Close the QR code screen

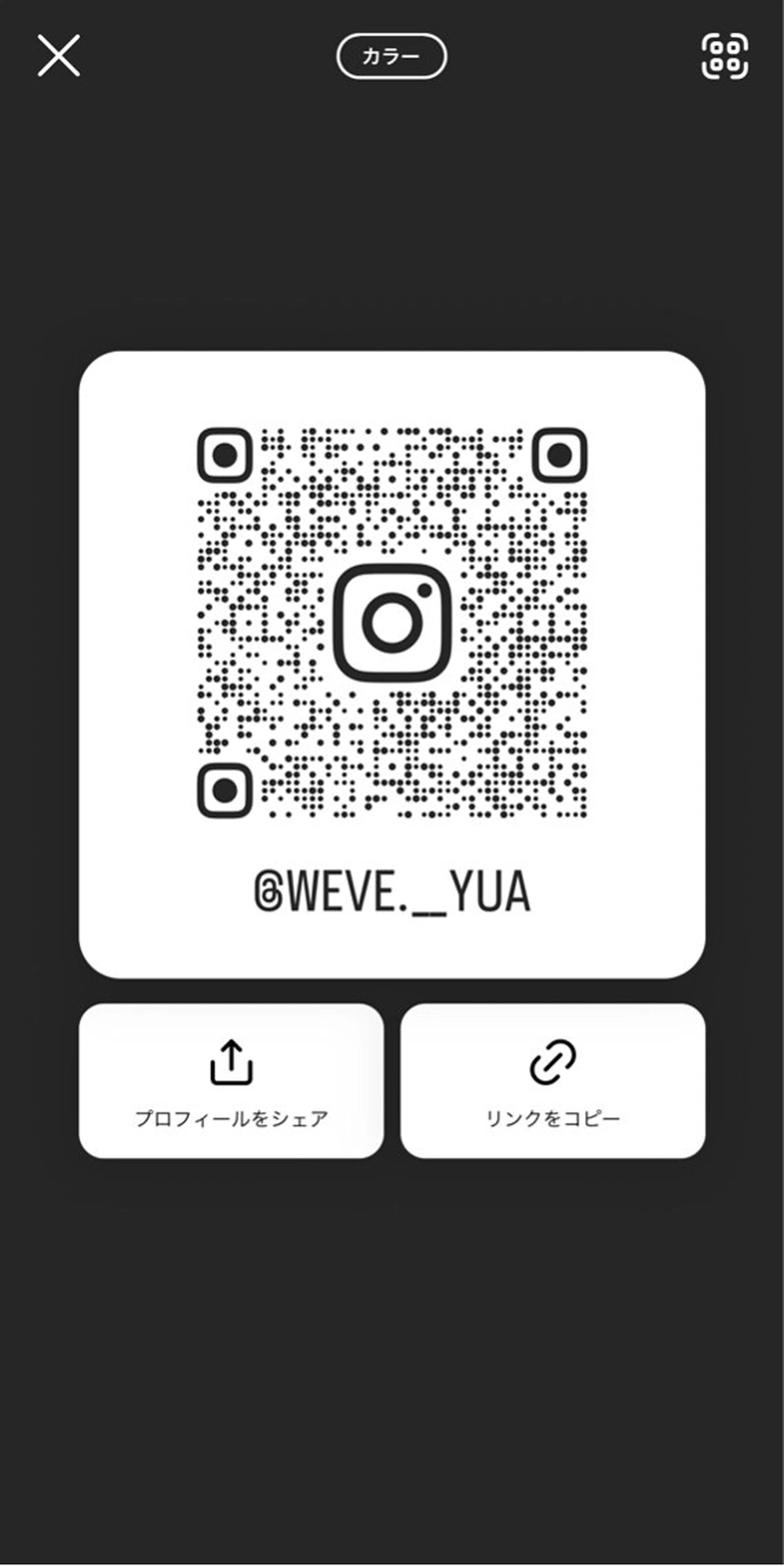click(59, 56)
